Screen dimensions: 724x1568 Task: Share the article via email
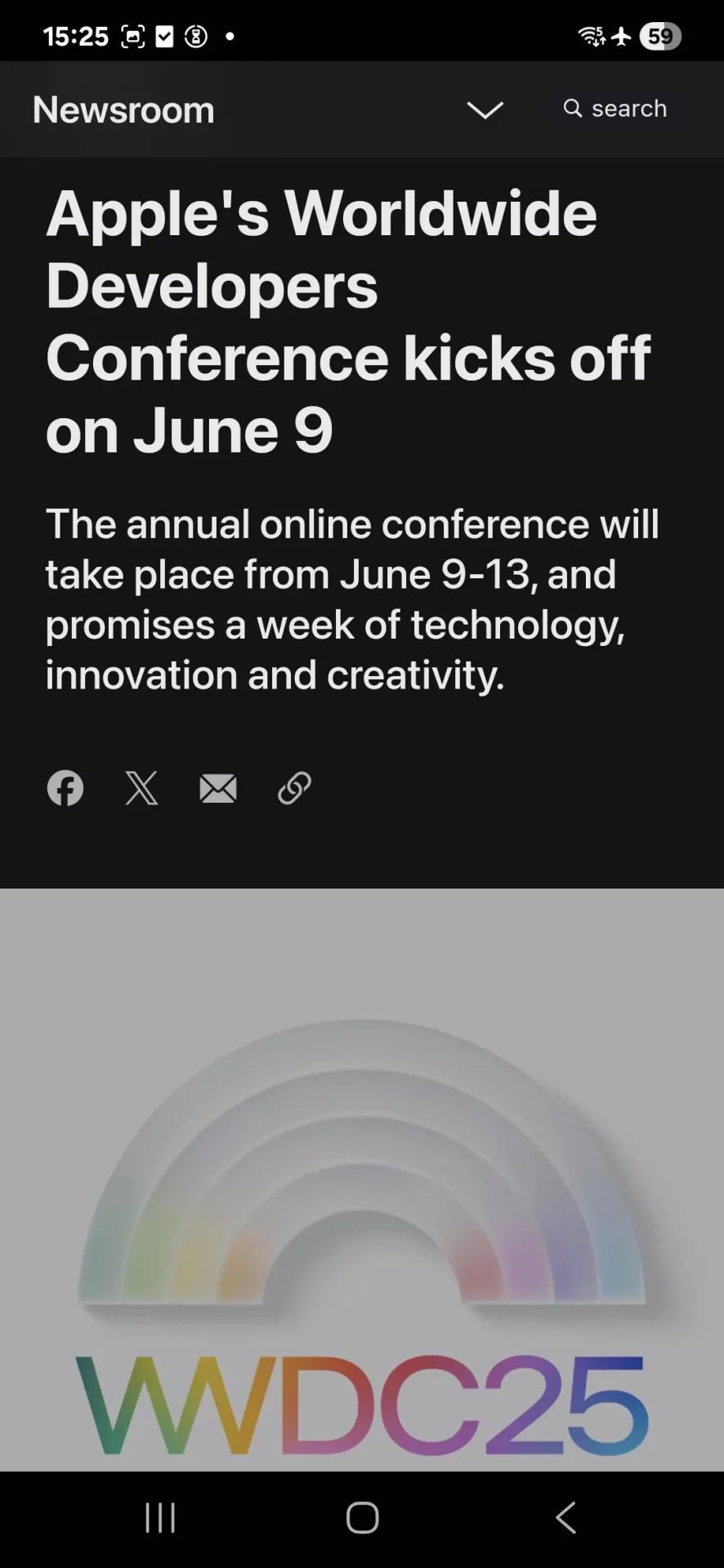[218, 788]
